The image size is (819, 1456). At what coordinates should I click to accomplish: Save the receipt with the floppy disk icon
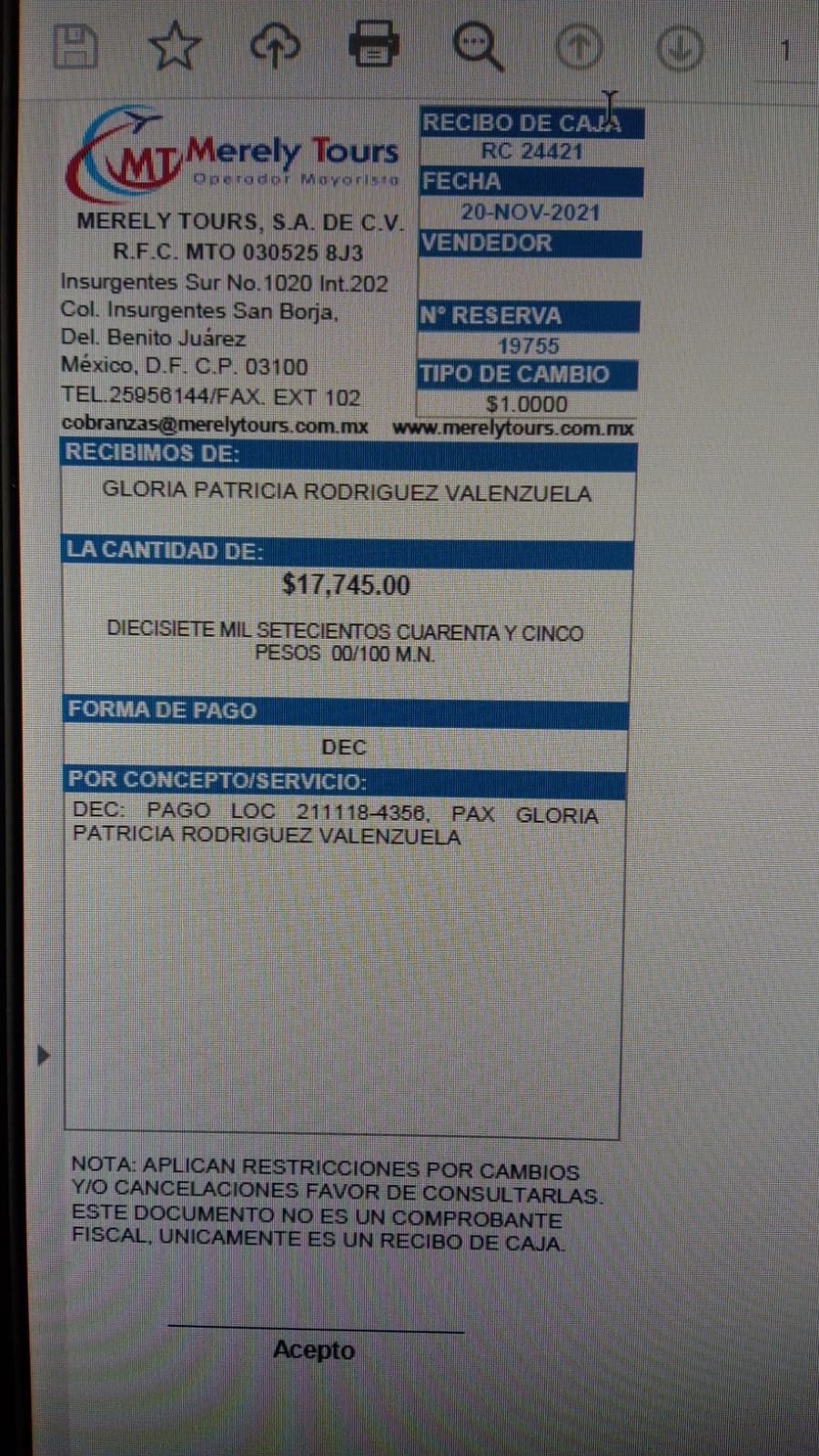pyautogui.click(x=76, y=47)
